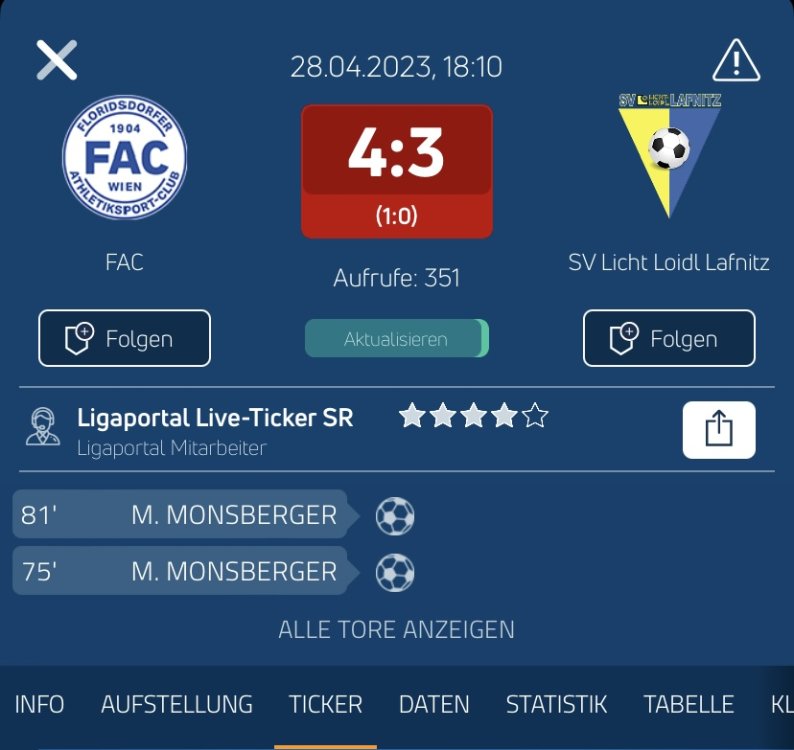Open the Aufstellung tab
Screen dimensions: 794x750
tap(177, 704)
